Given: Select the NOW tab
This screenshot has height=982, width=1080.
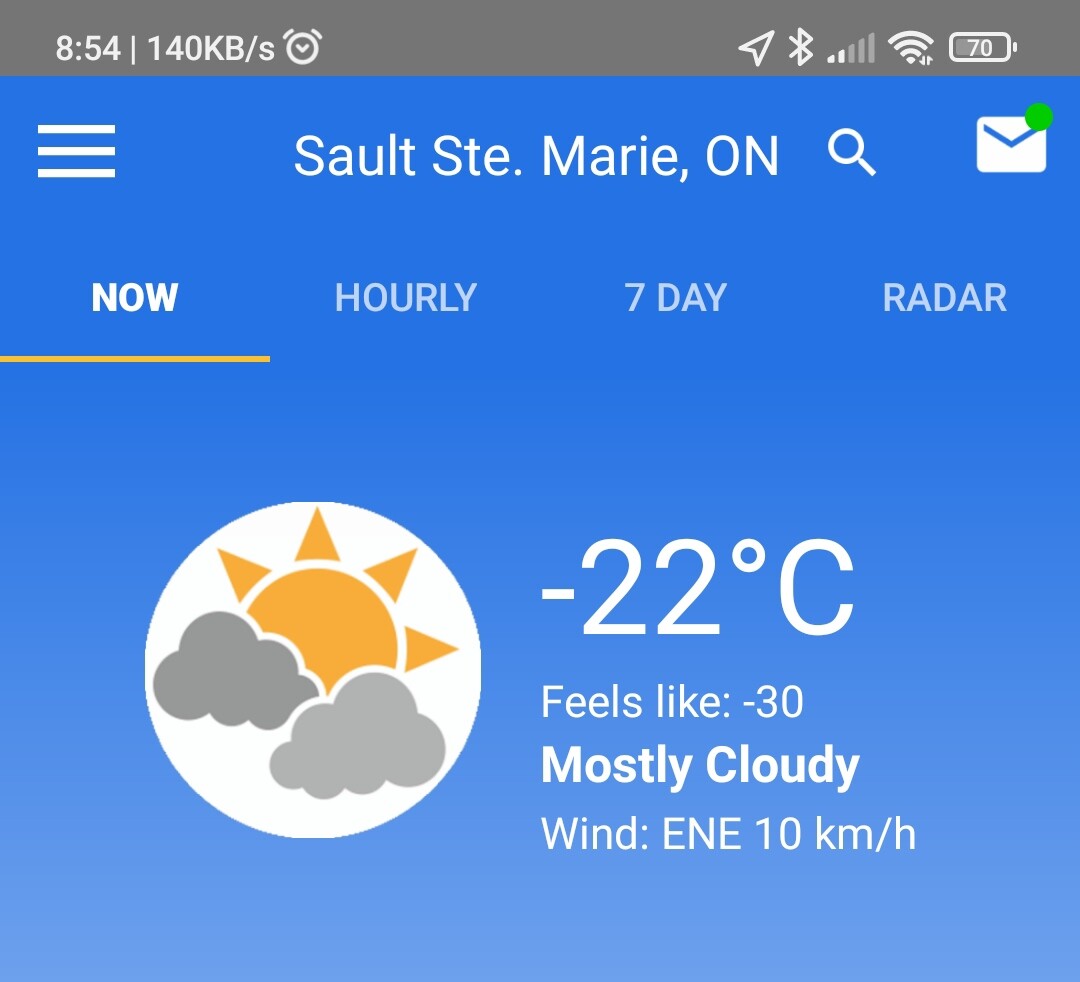Looking at the screenshot, I should point(135,298).
